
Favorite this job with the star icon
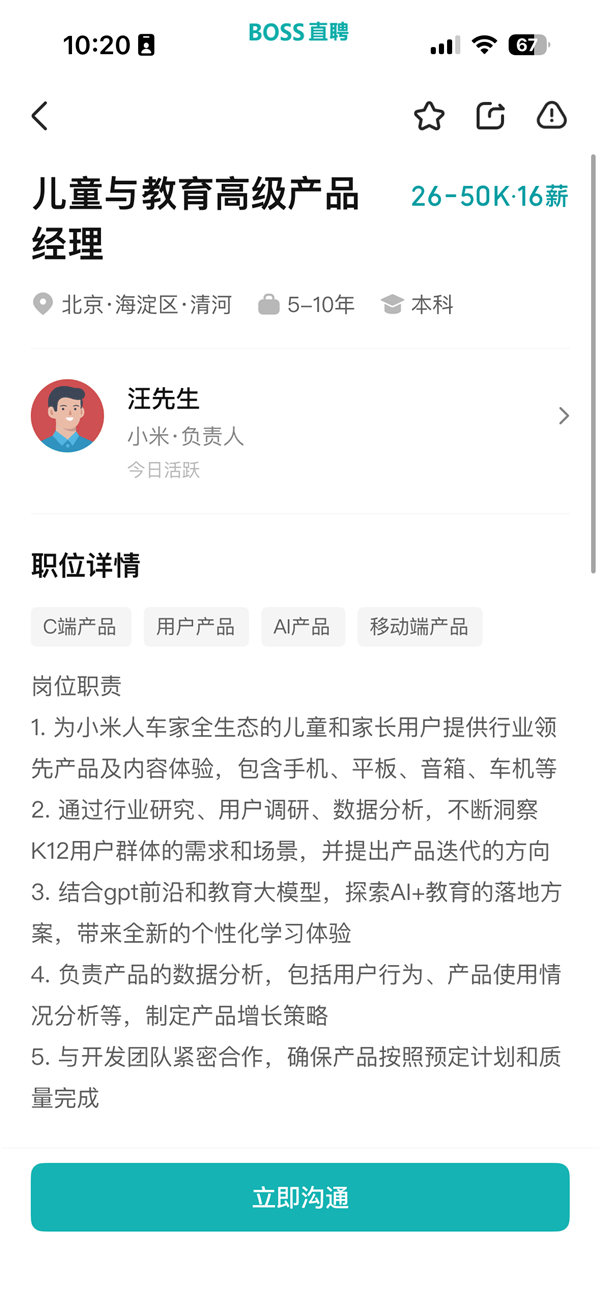coord(429,116)
